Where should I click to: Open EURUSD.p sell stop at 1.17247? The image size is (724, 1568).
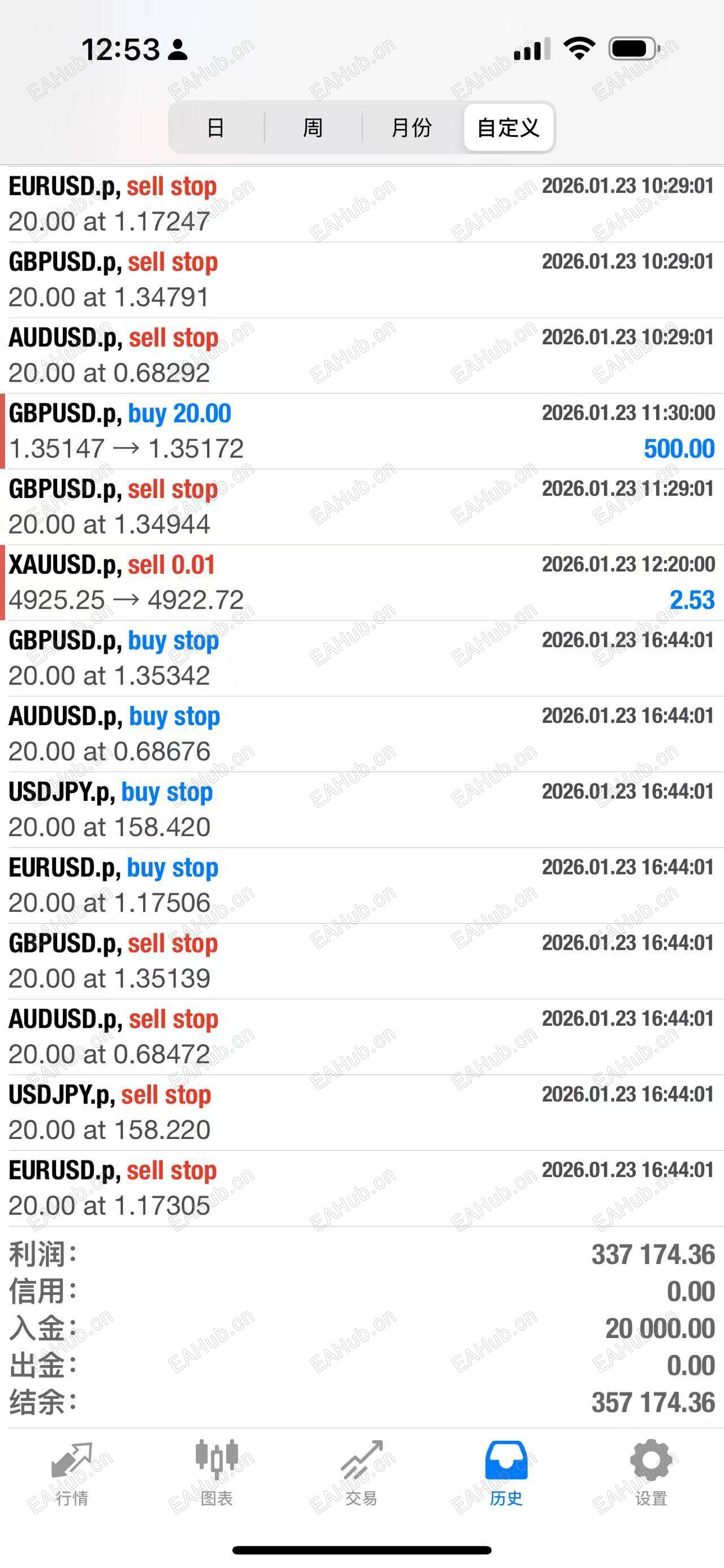tap(361, 204)
